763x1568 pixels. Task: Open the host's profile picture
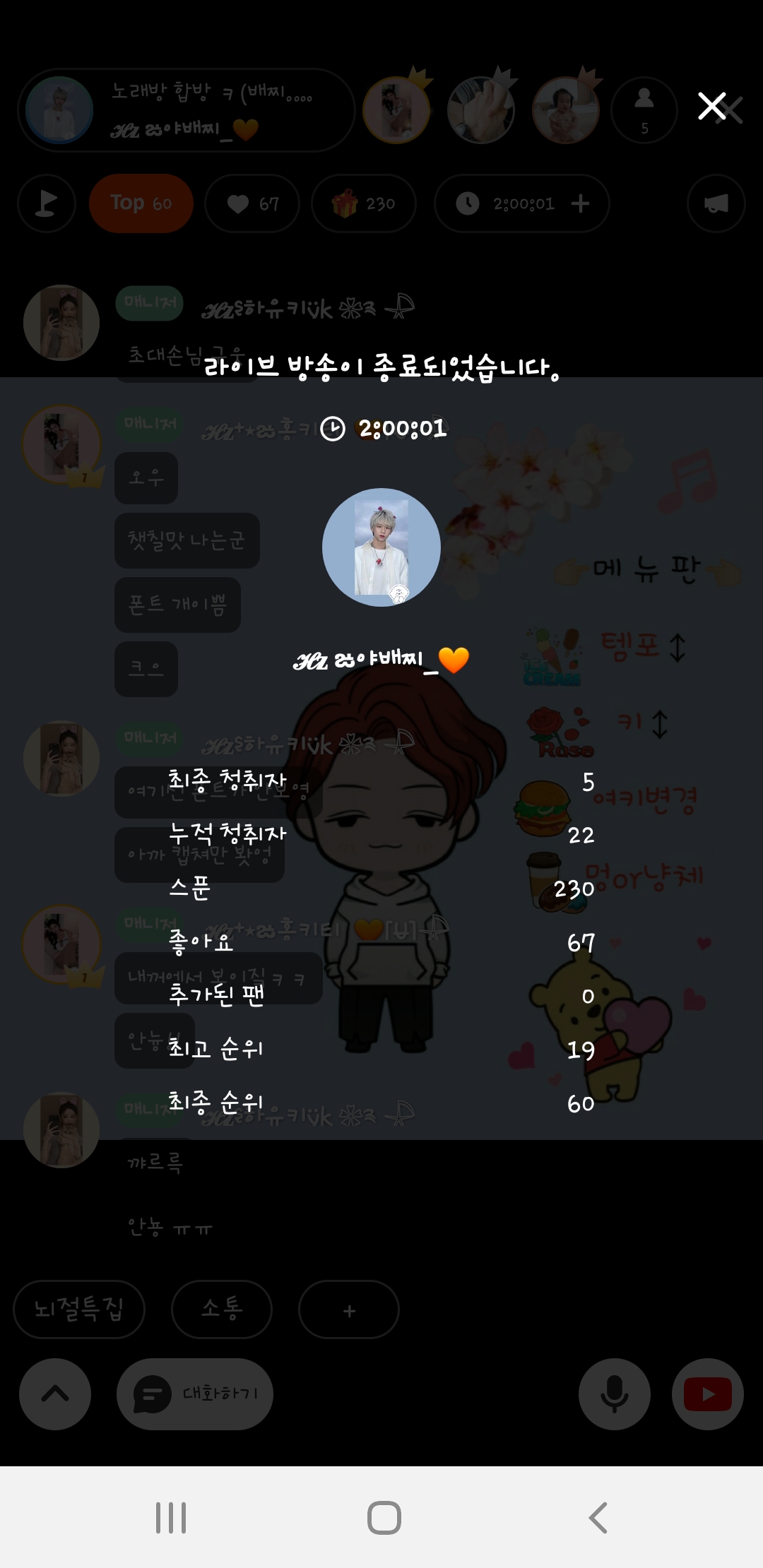point(381,547)
